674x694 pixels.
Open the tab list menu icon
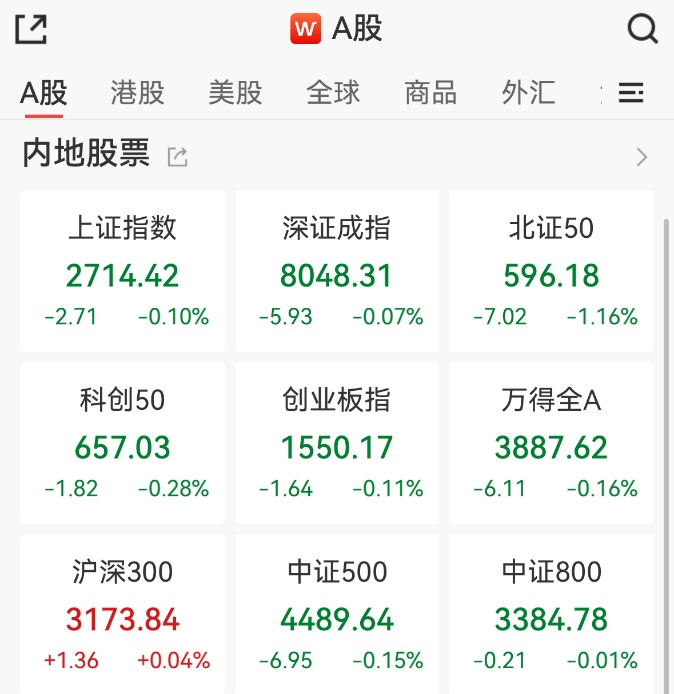pos(631,93)
